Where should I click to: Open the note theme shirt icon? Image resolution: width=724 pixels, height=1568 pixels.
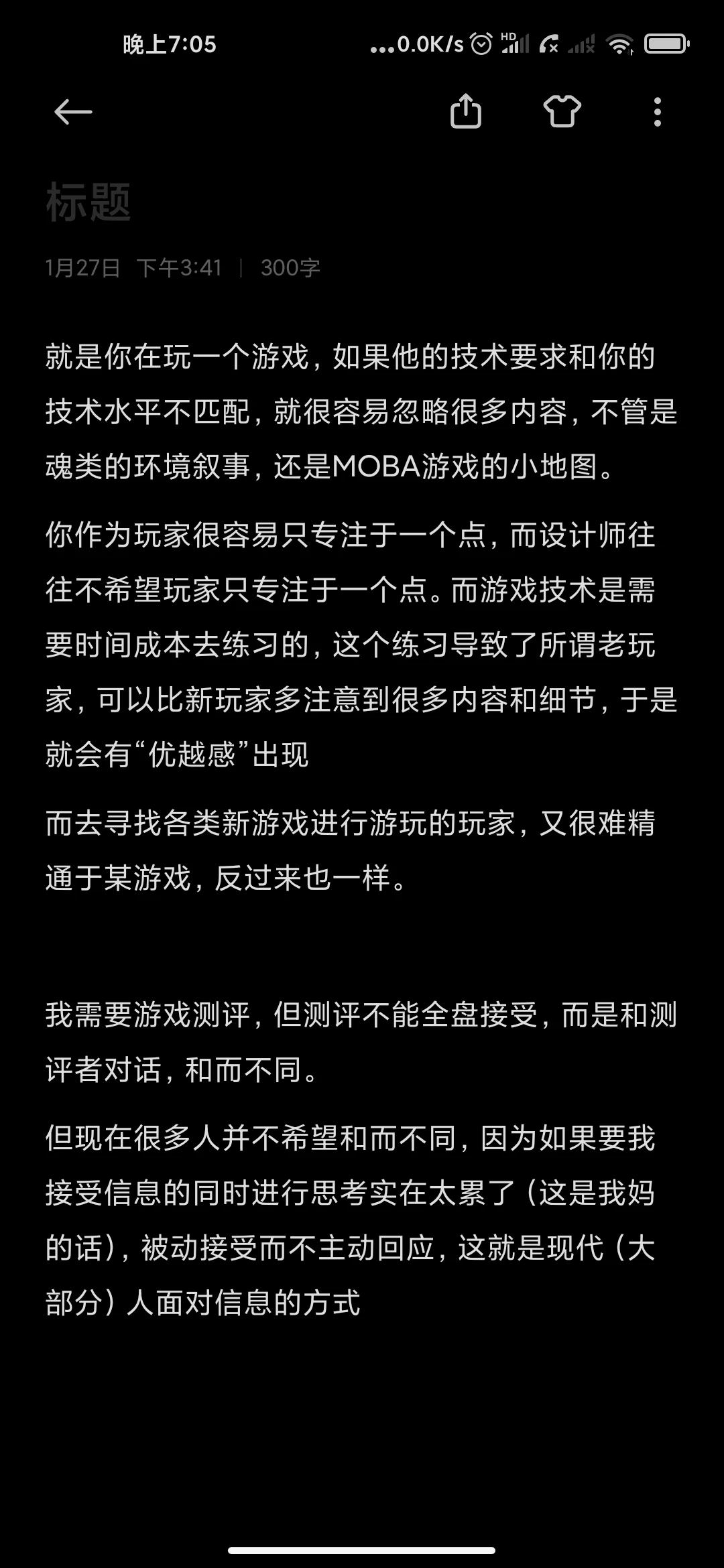[562, 111]
